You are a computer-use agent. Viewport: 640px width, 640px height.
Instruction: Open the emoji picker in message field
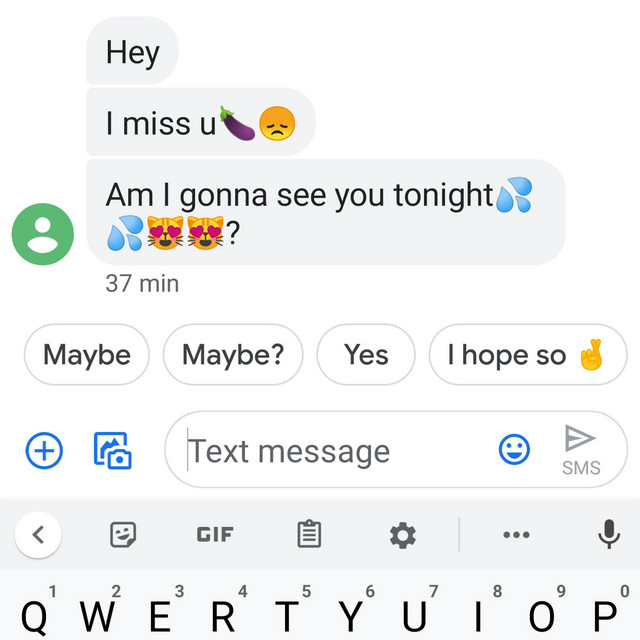tap(514, 451)
